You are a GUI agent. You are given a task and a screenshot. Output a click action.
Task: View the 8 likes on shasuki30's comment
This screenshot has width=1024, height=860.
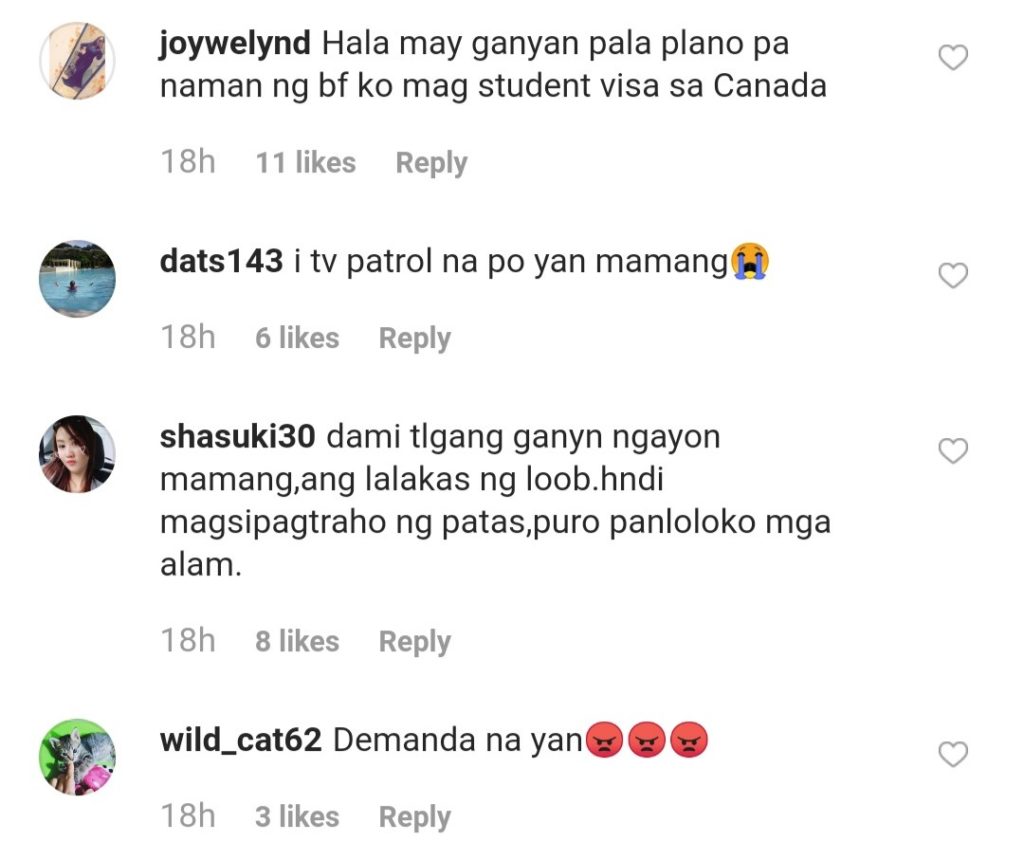coord(296,641)
